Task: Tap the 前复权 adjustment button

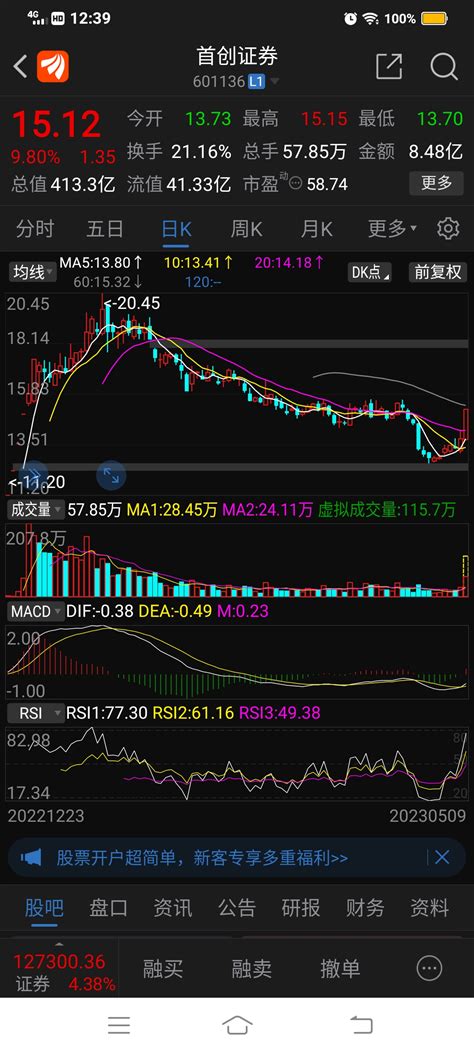Action: click(438, 272)
